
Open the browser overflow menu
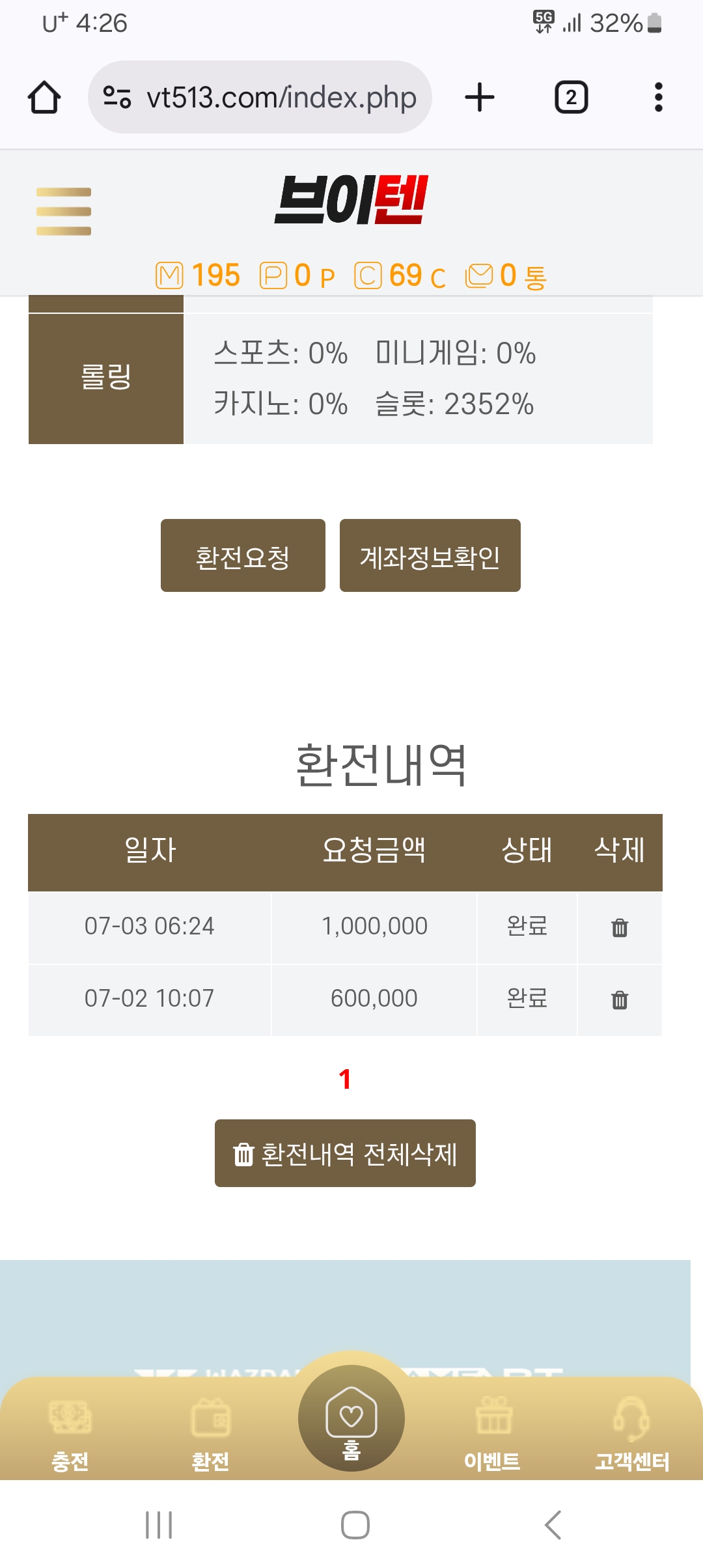click(x=659, y=97)
